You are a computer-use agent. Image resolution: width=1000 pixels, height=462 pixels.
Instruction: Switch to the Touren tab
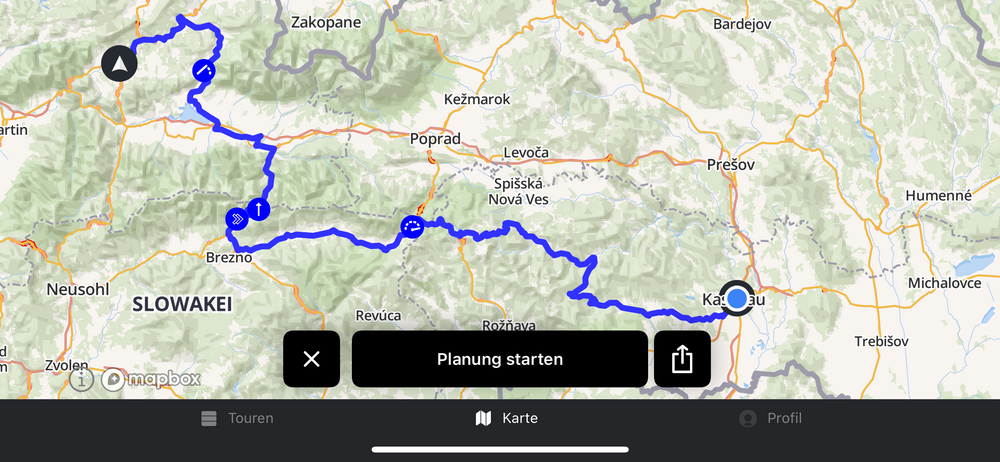[236, 418]
